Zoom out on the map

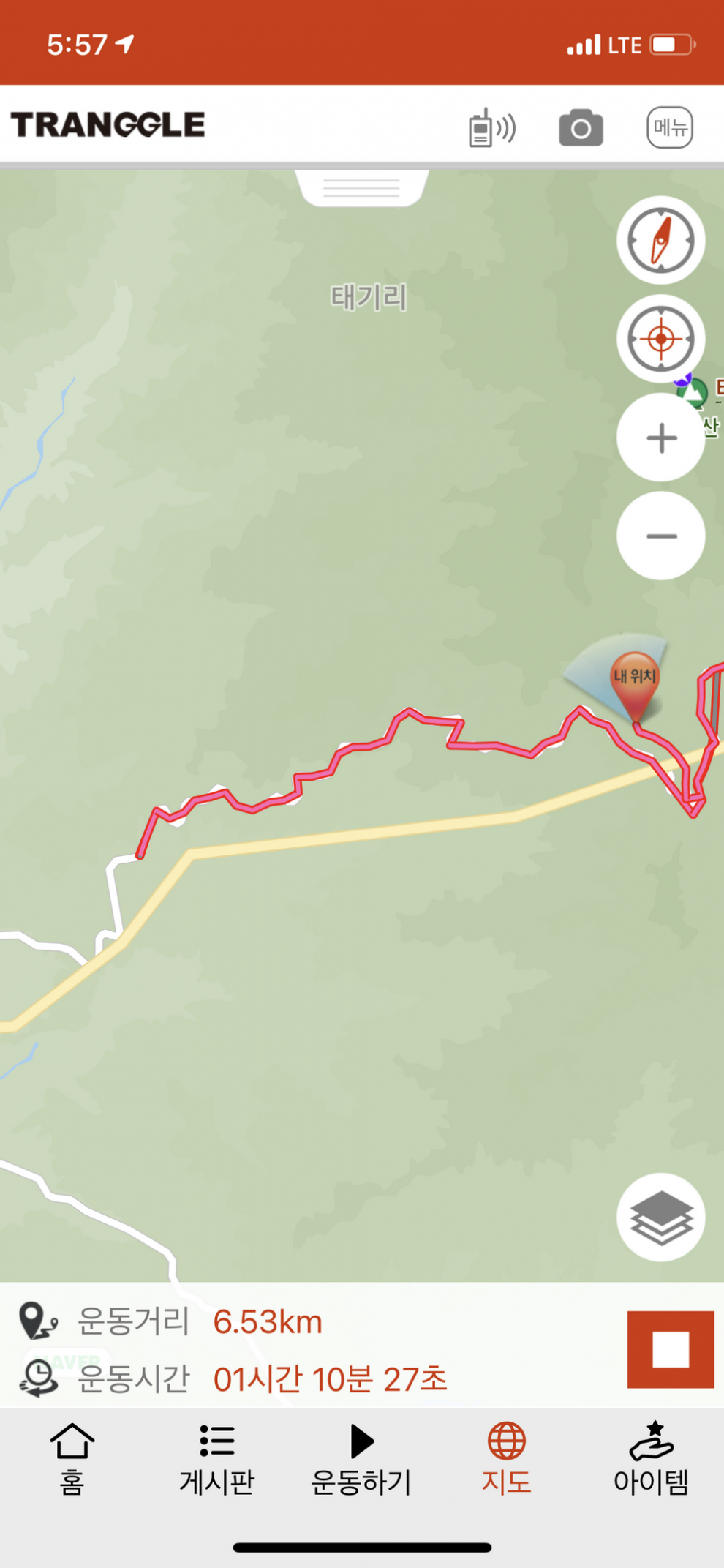[x=660, y=536]
